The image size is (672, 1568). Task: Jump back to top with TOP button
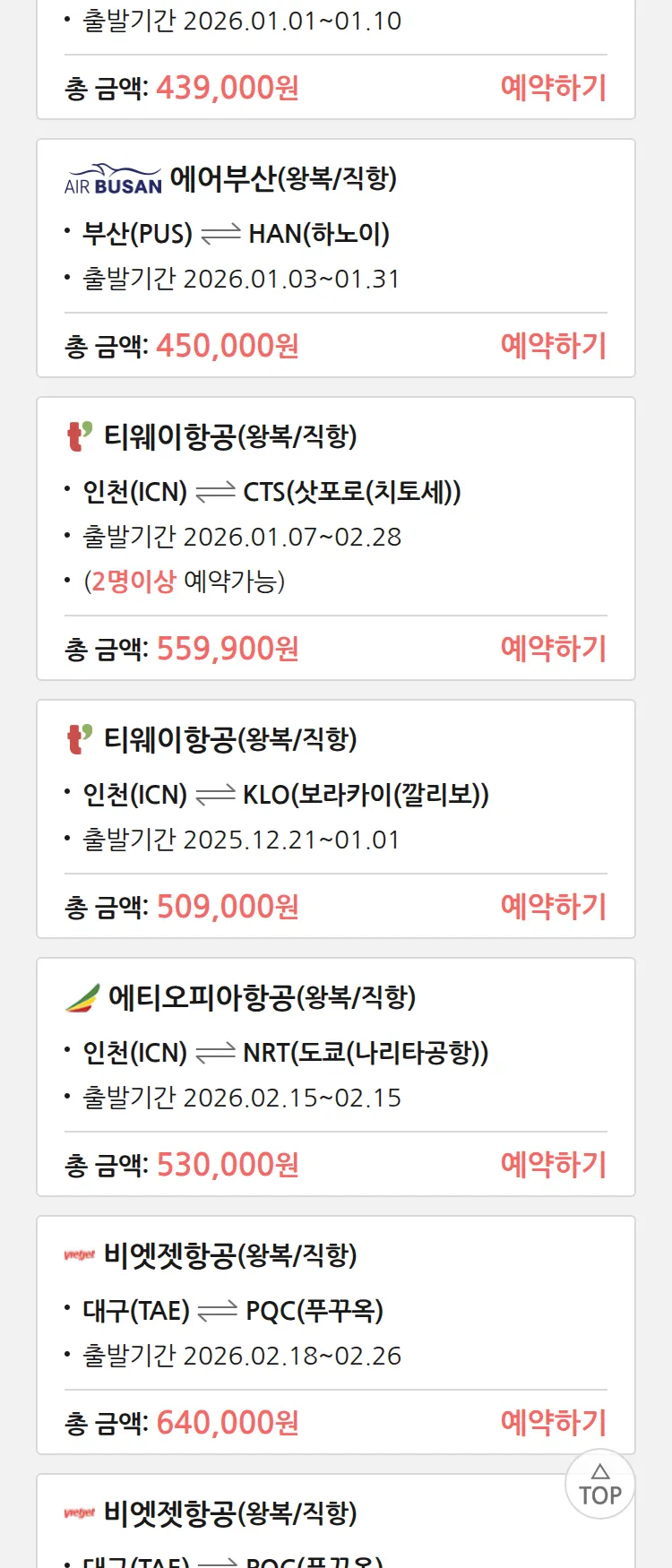point(599,1485)
